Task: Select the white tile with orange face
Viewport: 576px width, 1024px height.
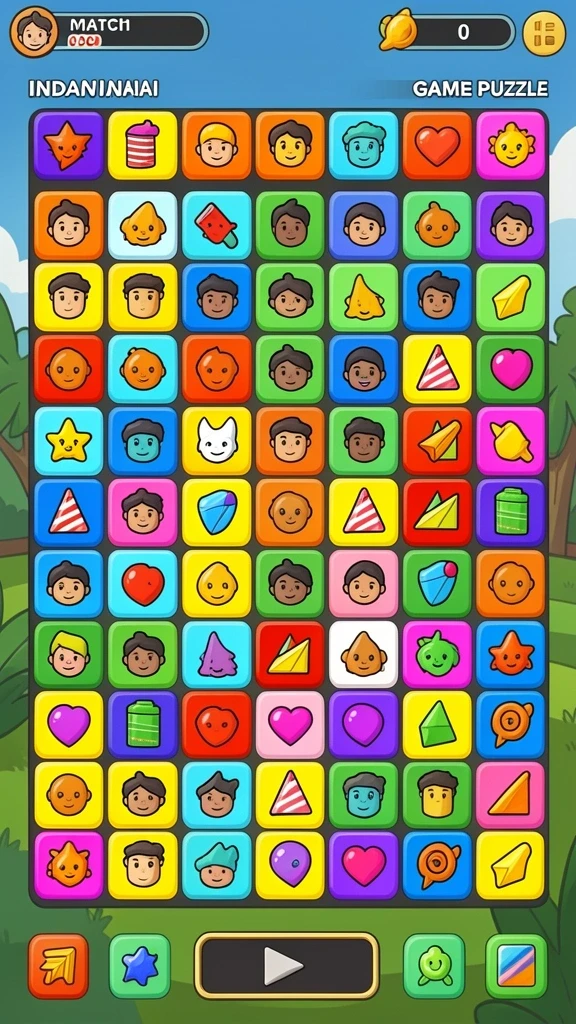Action: pos(364,654)
